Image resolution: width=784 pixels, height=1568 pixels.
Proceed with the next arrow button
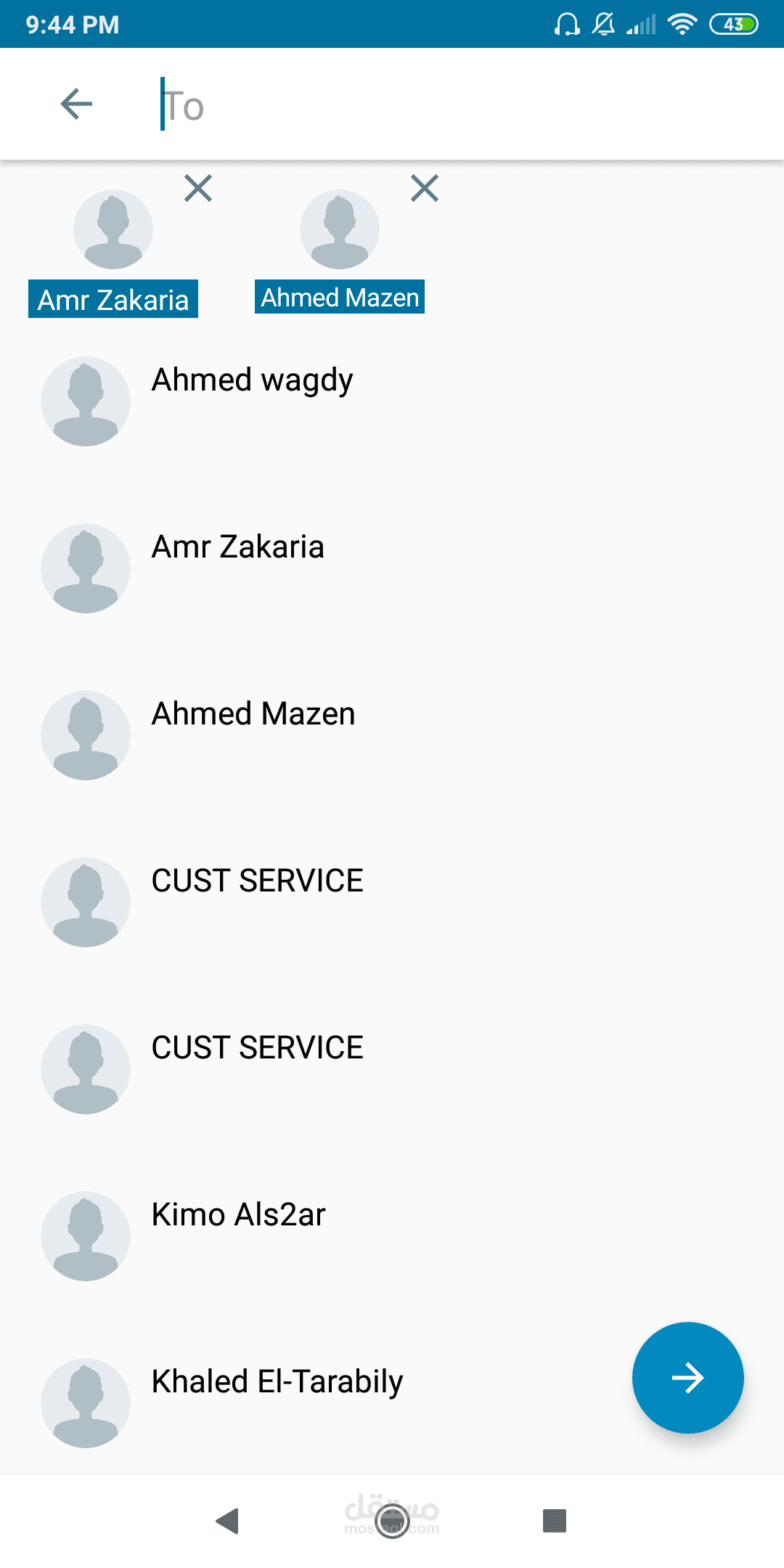(x=687, y=1378)
